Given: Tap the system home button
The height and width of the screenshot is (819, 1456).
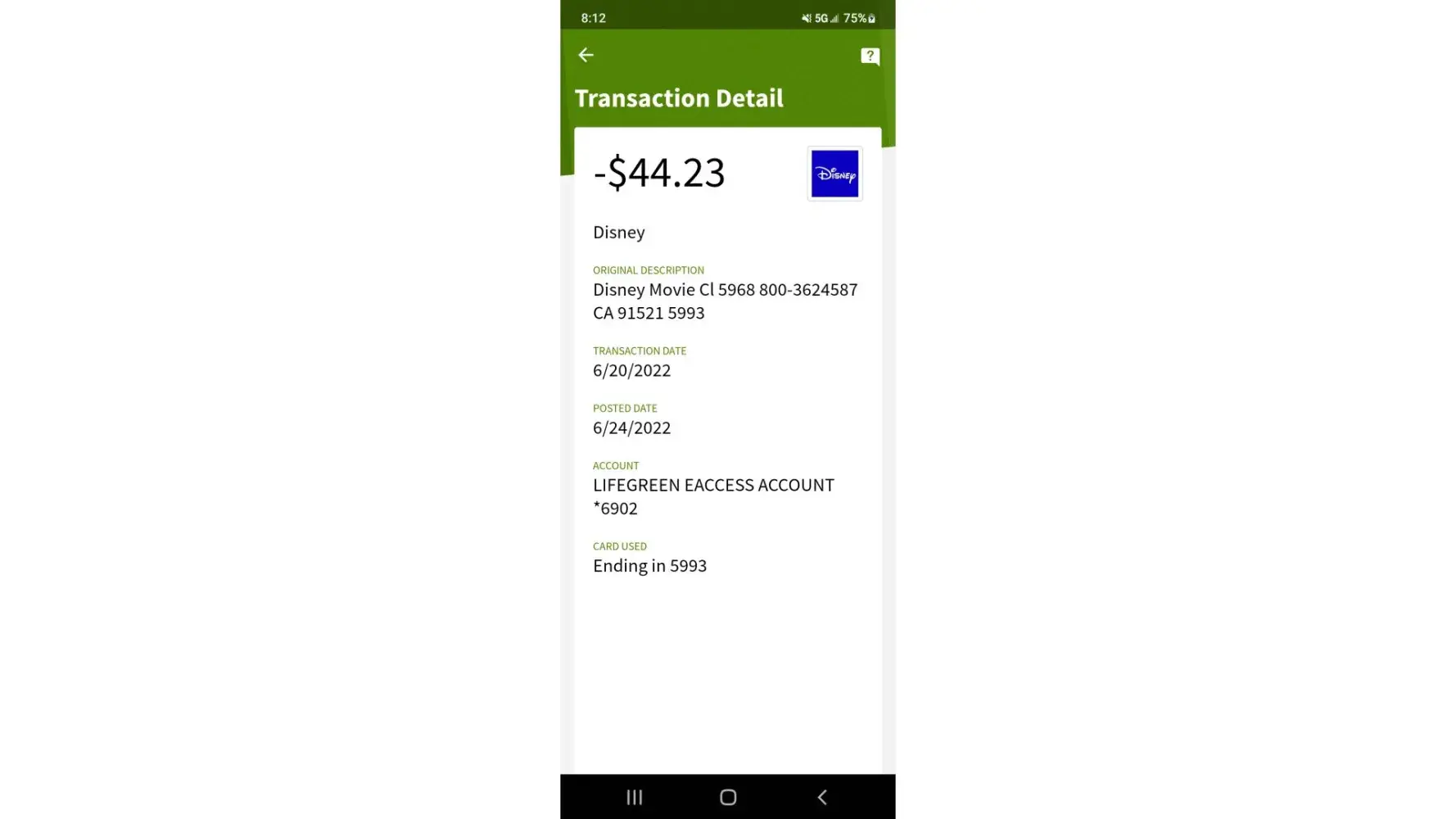Looking at the screenshot, I should pyautogui.click(x=727, y=797).
